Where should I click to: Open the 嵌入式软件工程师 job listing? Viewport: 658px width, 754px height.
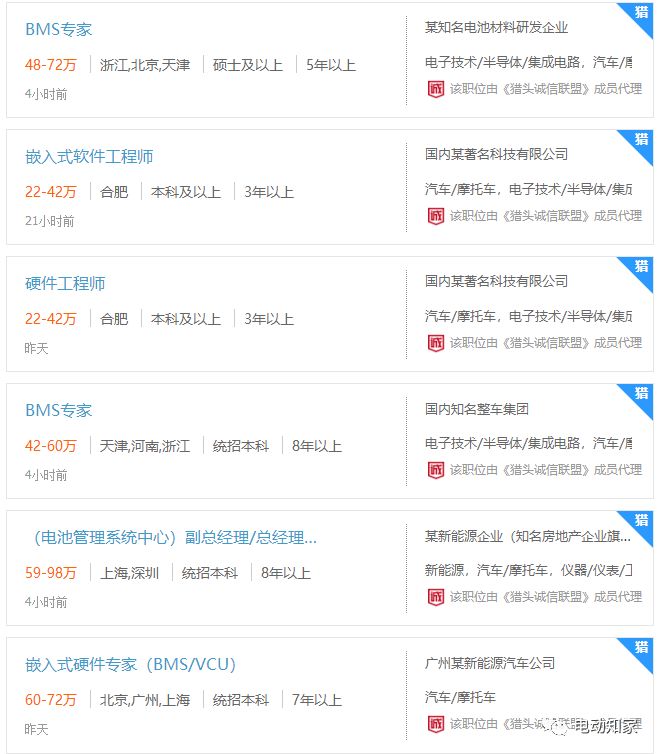89,156
